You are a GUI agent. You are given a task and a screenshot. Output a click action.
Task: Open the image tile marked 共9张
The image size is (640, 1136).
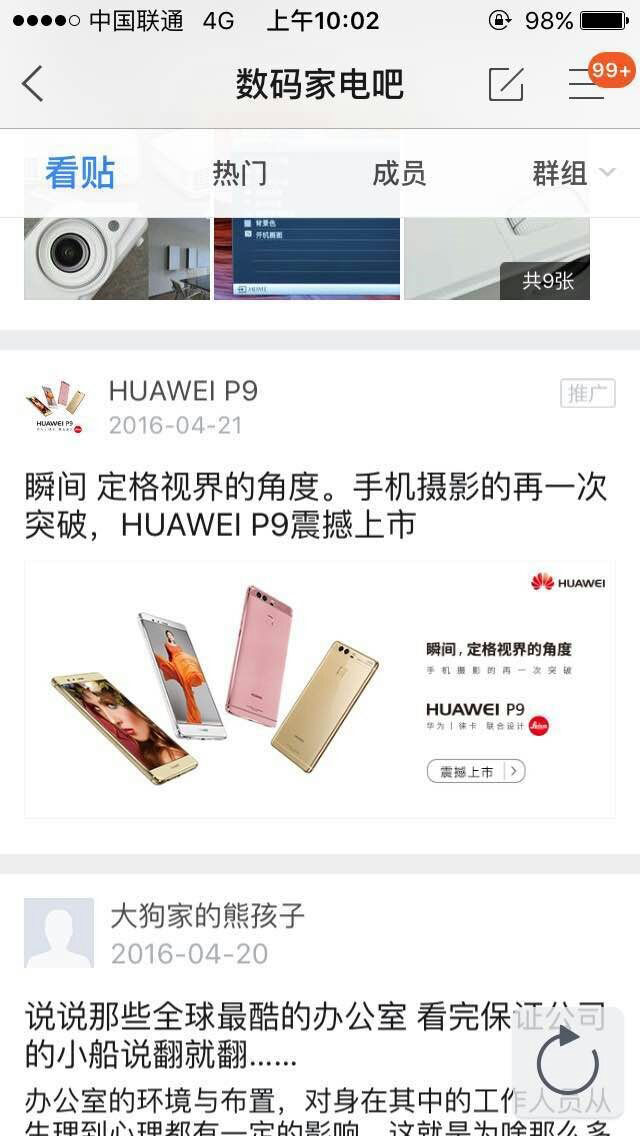click(497, 258)
